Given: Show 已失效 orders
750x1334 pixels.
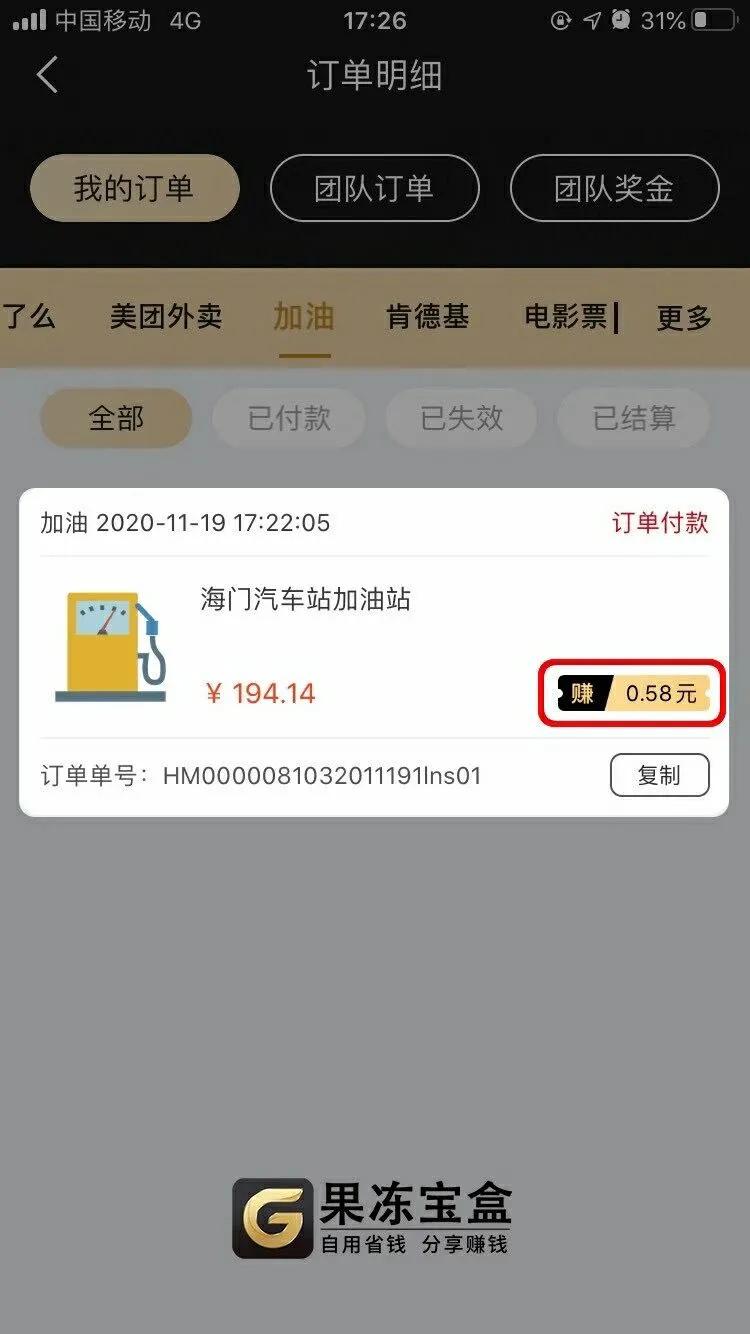Looking at the screenshot, I should 461,418.
